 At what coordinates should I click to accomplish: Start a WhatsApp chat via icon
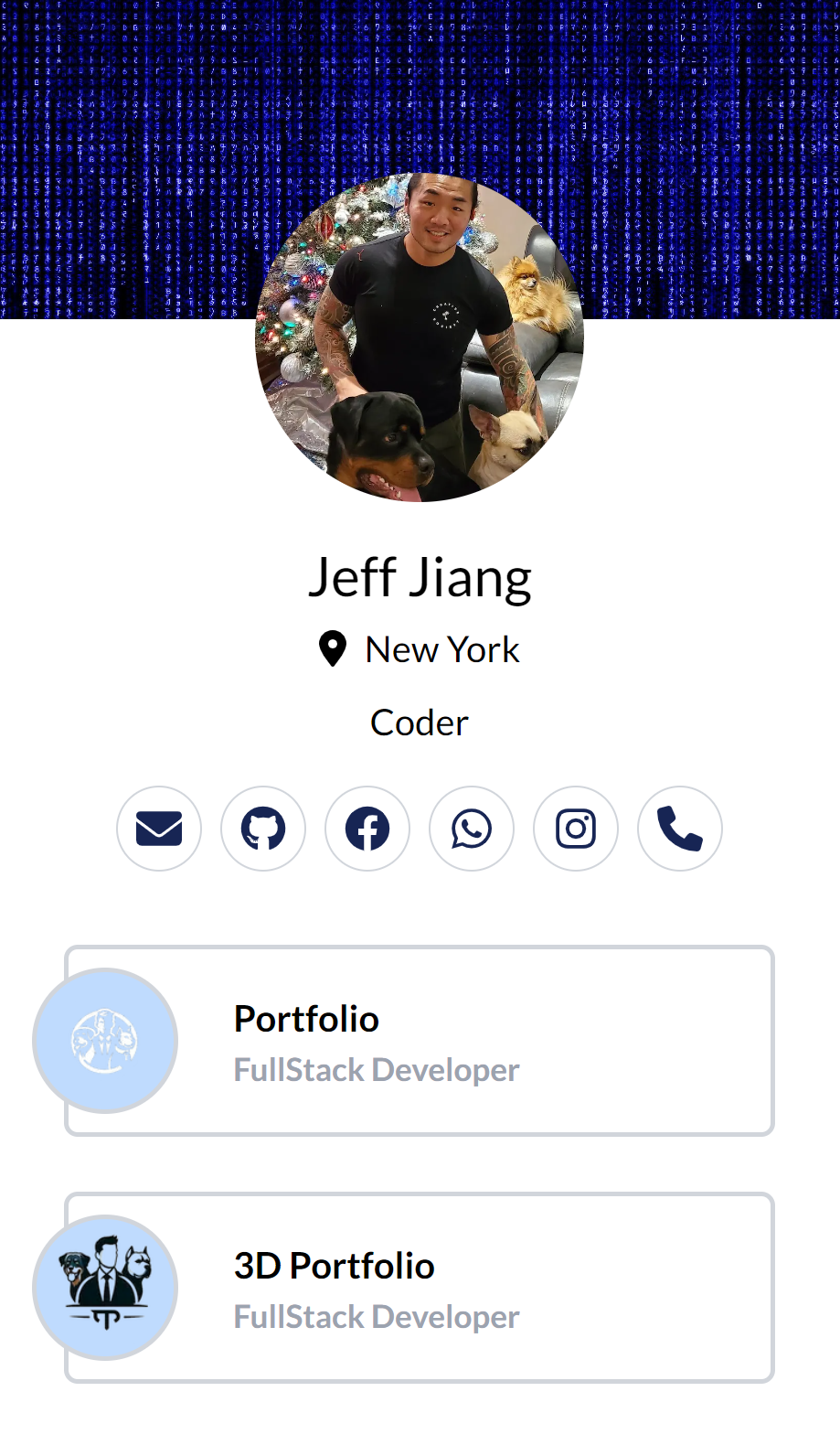click(x=472, y=829)
